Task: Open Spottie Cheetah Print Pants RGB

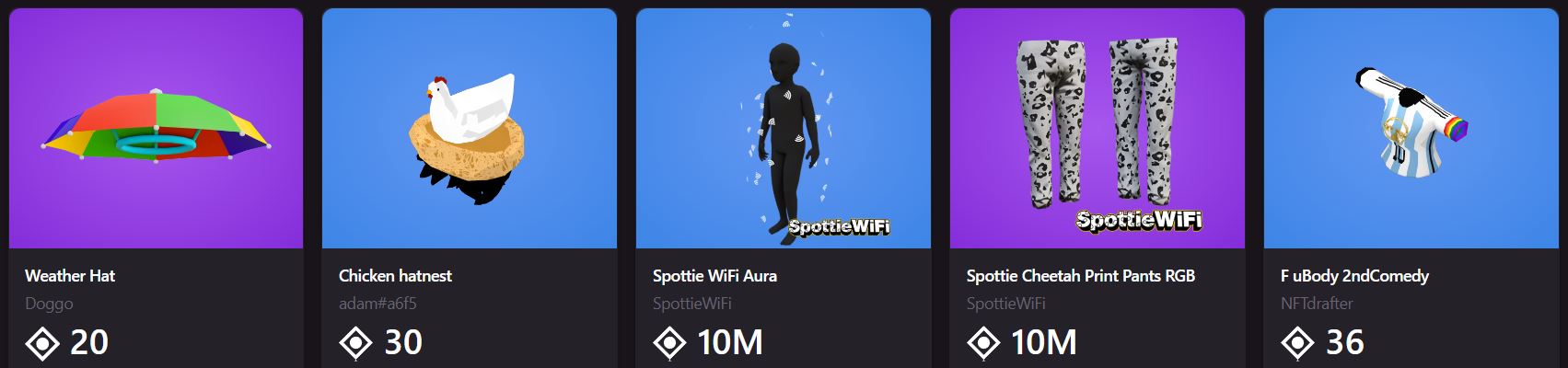Action: (1097, 129)
